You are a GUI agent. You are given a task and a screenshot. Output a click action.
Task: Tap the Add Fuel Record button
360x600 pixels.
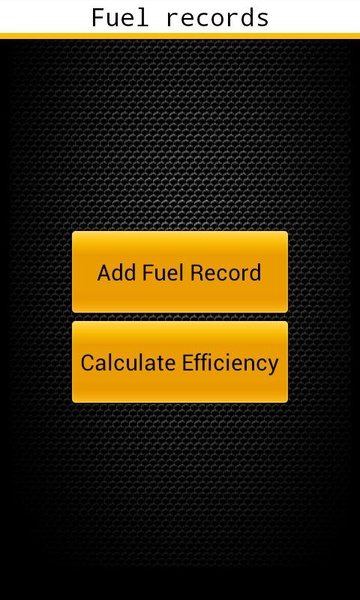point(180,272)
